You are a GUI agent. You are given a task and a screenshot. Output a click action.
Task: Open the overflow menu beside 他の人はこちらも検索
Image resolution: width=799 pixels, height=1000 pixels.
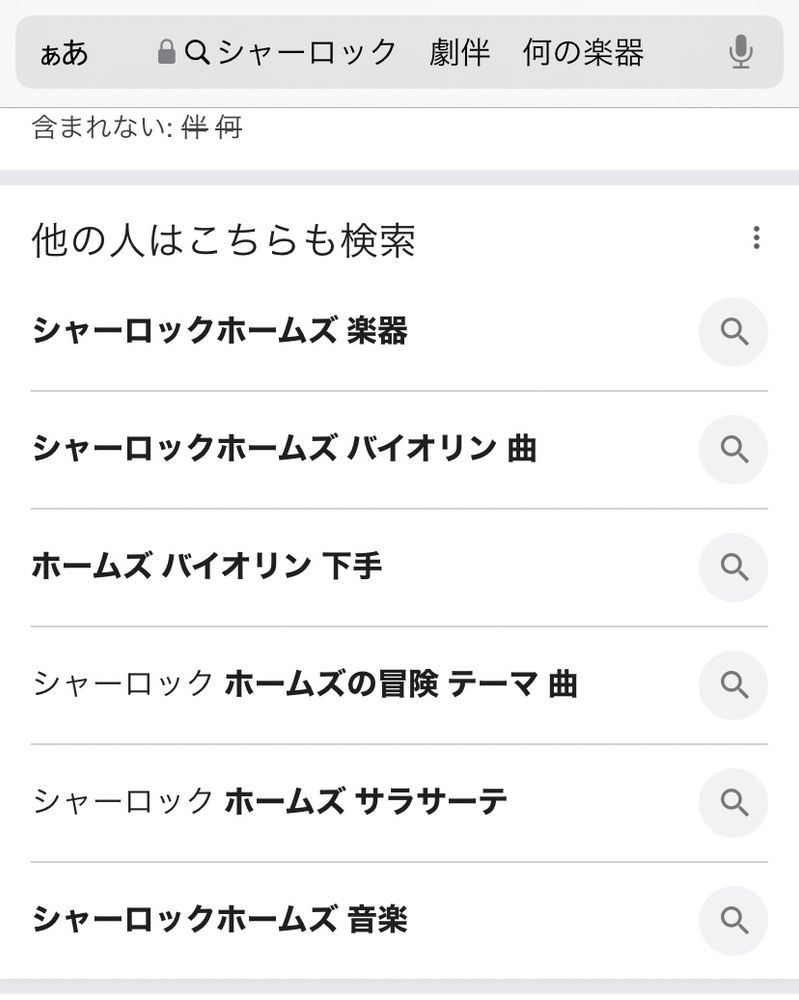(756, 238)
